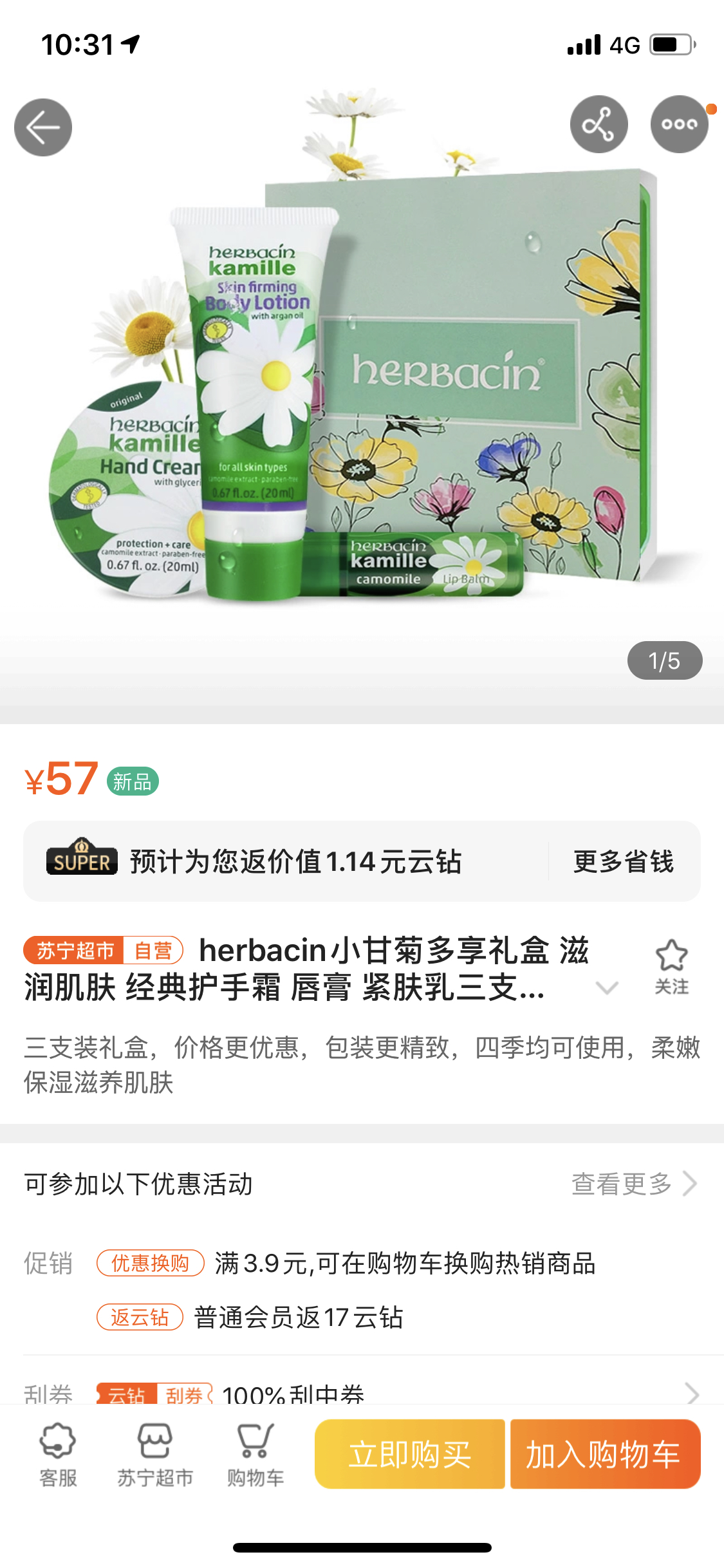View the 优惠换购 promotion details
724x1568 pixels.
151,1263
